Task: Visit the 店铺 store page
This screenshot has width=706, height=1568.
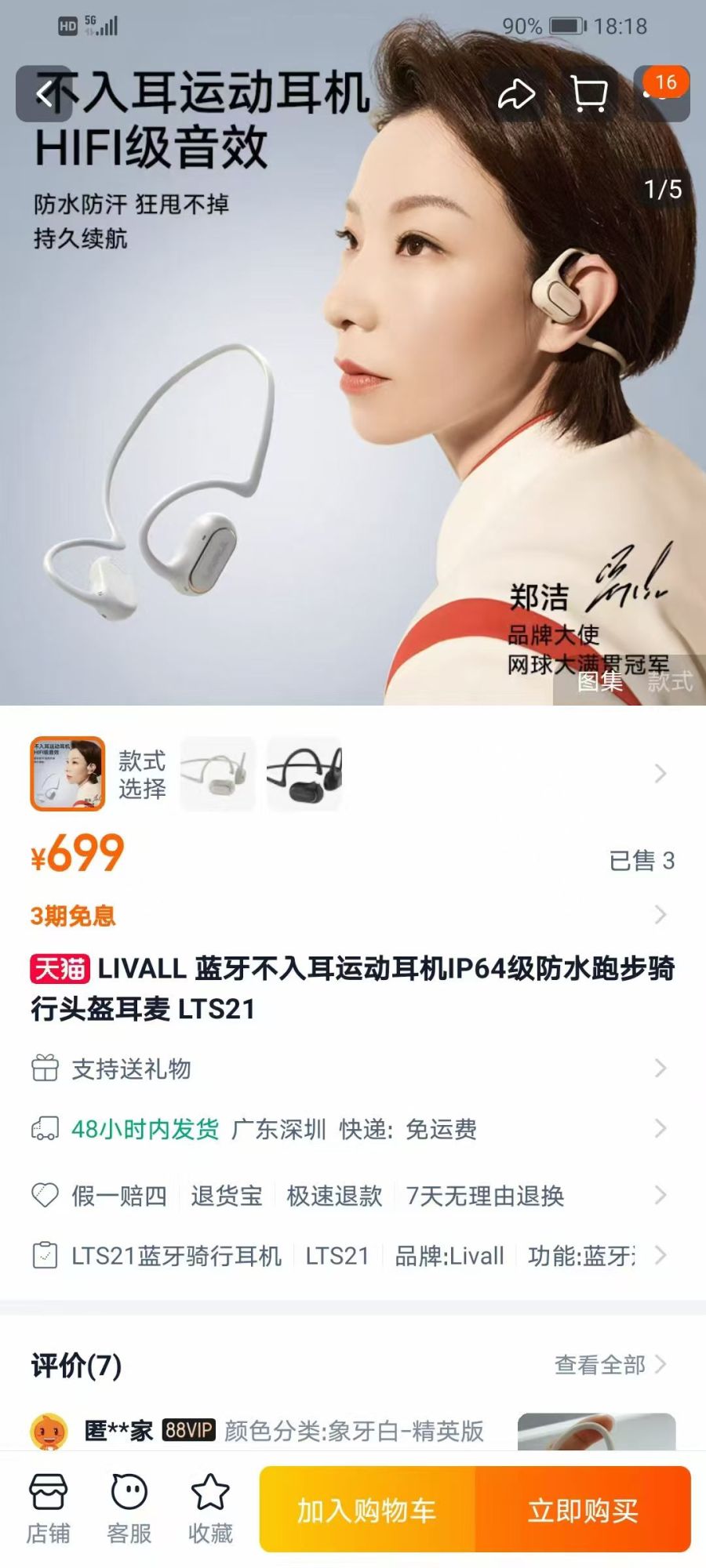Action: tap(48, 1509)
